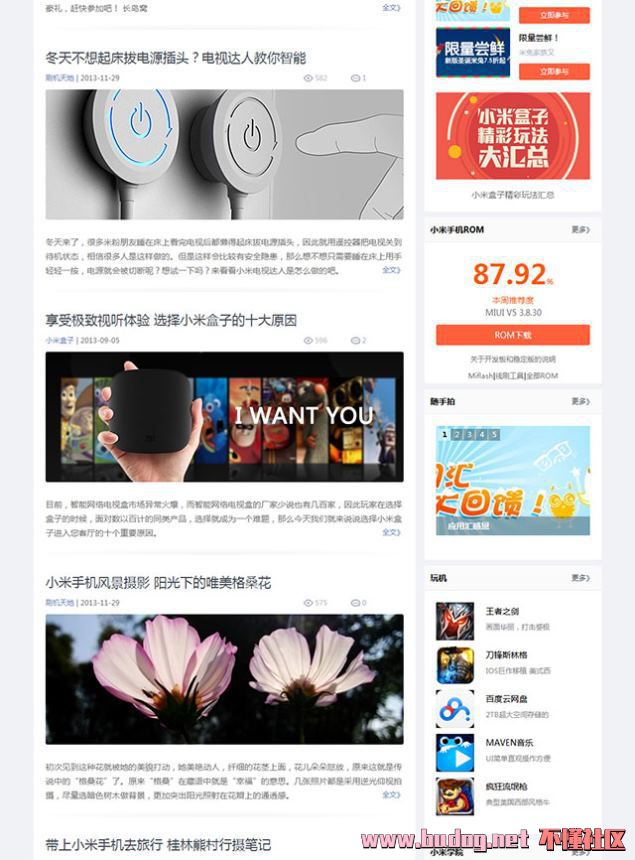Open the 刀锋斯林格 app entry
The height and width of the screenshot is (860, 635).
[506, 655]
